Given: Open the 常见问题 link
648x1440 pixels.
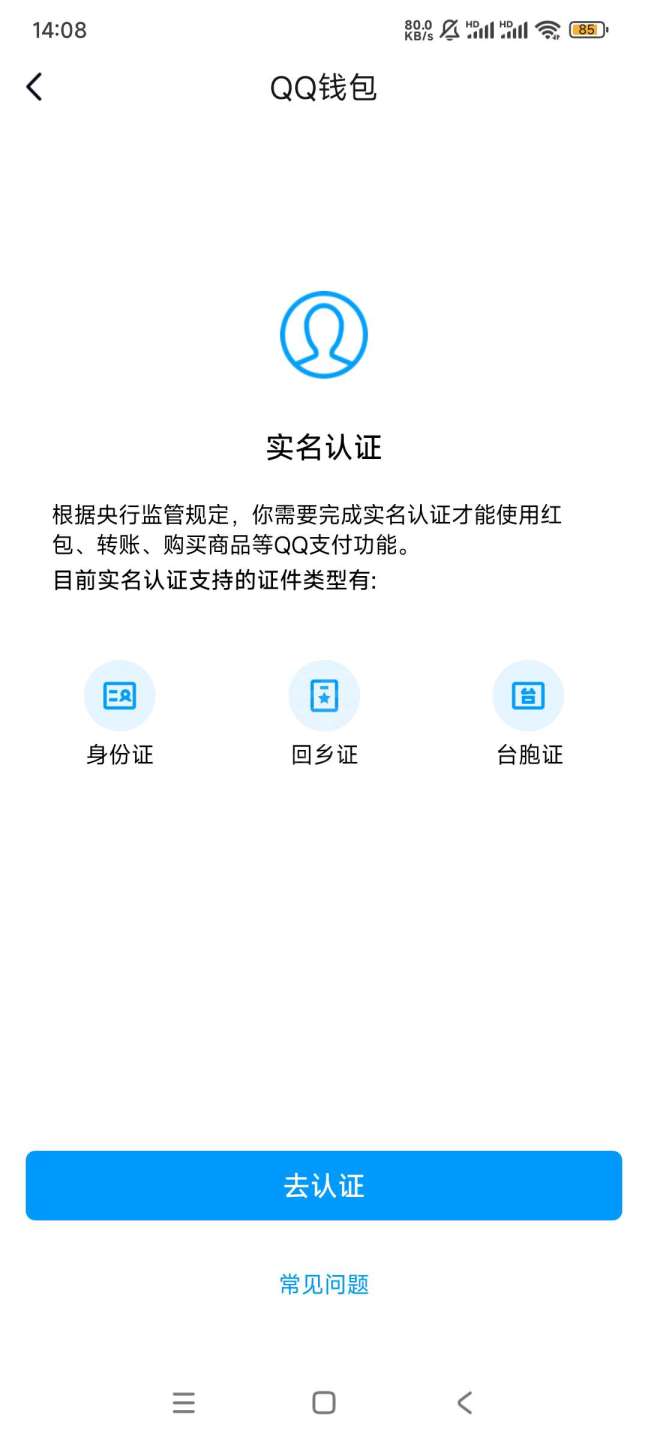Looking at the screenshot, I should click(x=324, y=1284).
